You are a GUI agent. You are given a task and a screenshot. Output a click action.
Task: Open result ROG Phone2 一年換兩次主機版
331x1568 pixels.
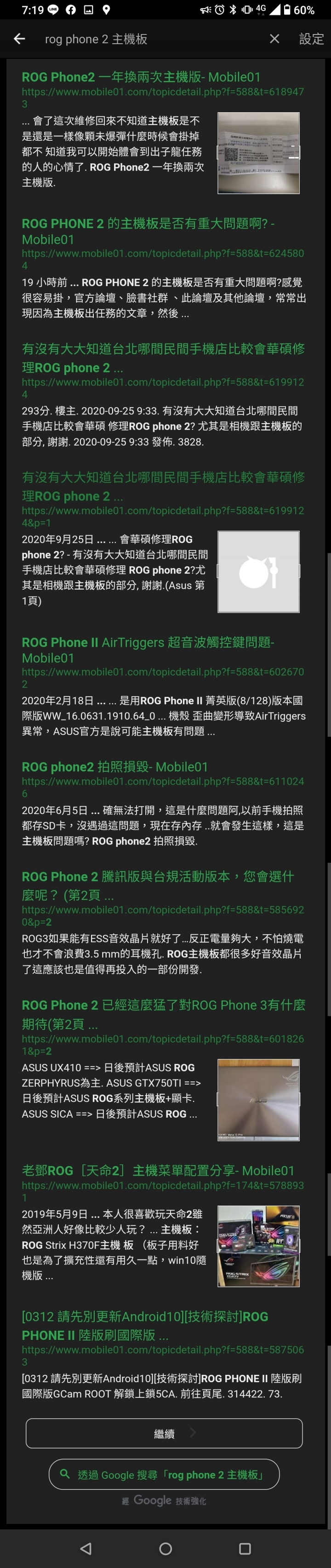pos(141,77)
